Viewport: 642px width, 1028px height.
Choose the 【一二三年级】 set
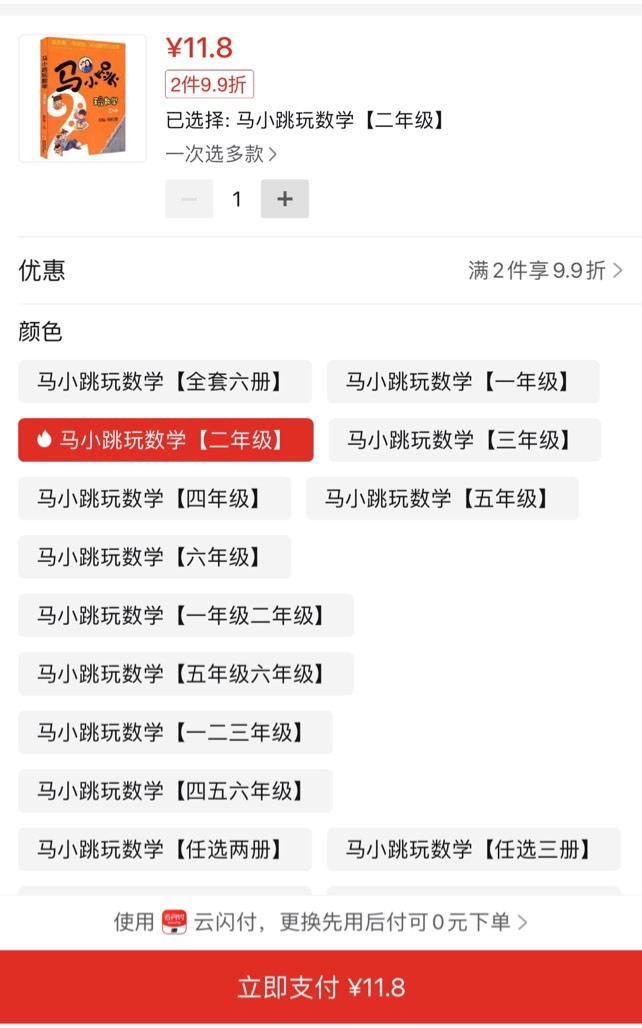click(x=175, y=732)
